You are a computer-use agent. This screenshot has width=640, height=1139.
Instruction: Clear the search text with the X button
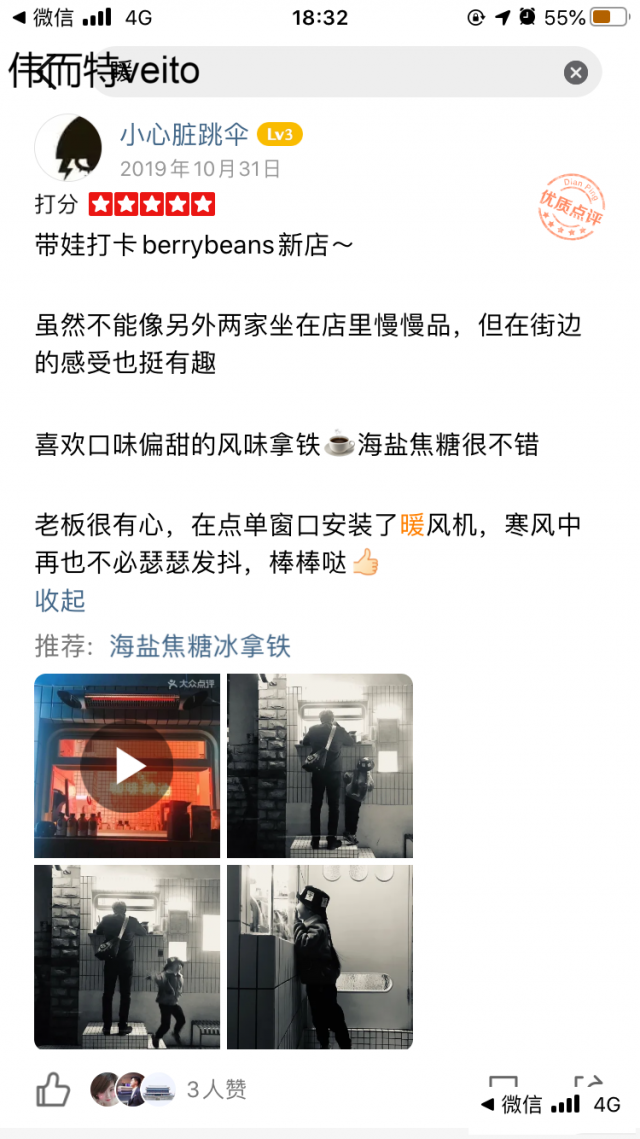tap(575, 72)
